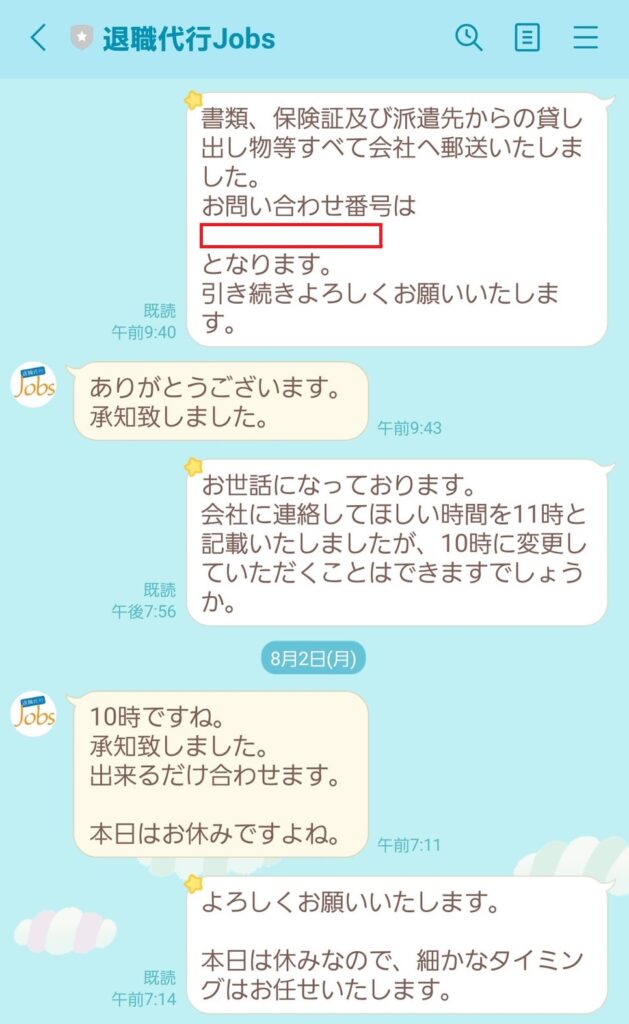The width and height of the screenshot is (629, 1024).
Task: Open the notes icon in header
Action: pos(526,38)
